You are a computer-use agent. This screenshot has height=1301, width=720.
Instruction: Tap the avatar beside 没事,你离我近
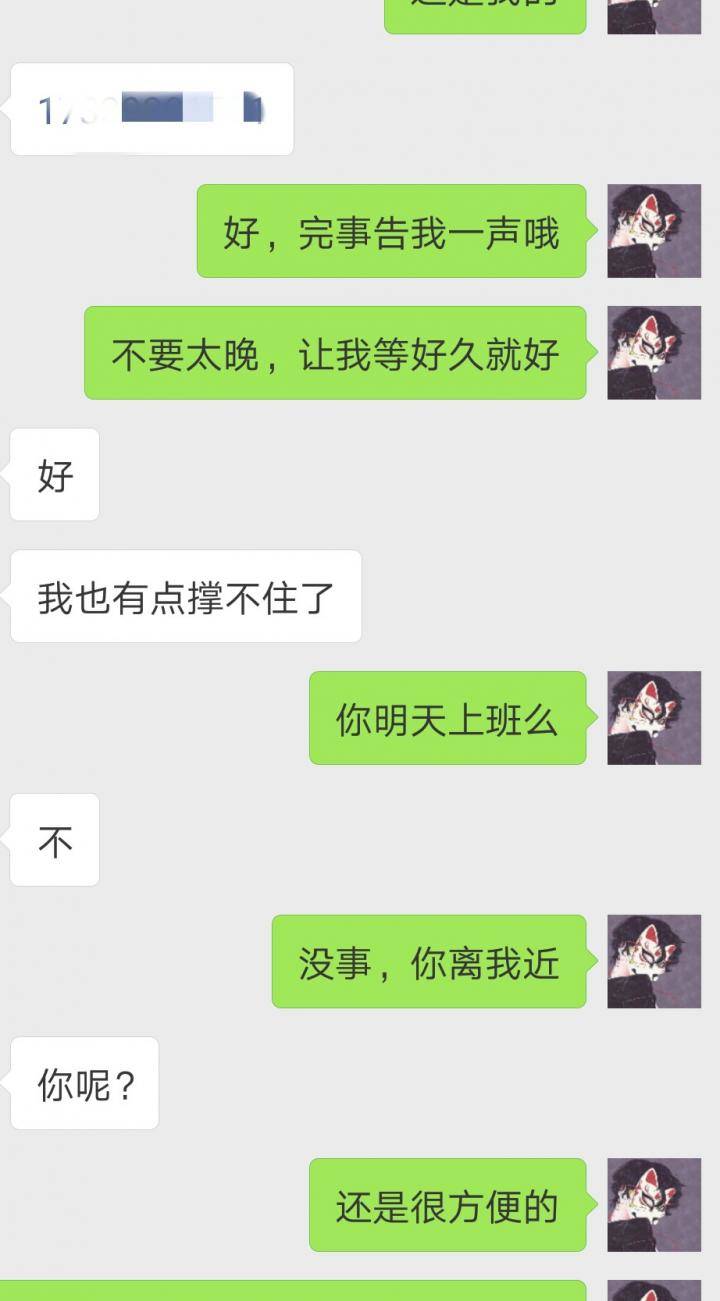(x=654, y=961)
